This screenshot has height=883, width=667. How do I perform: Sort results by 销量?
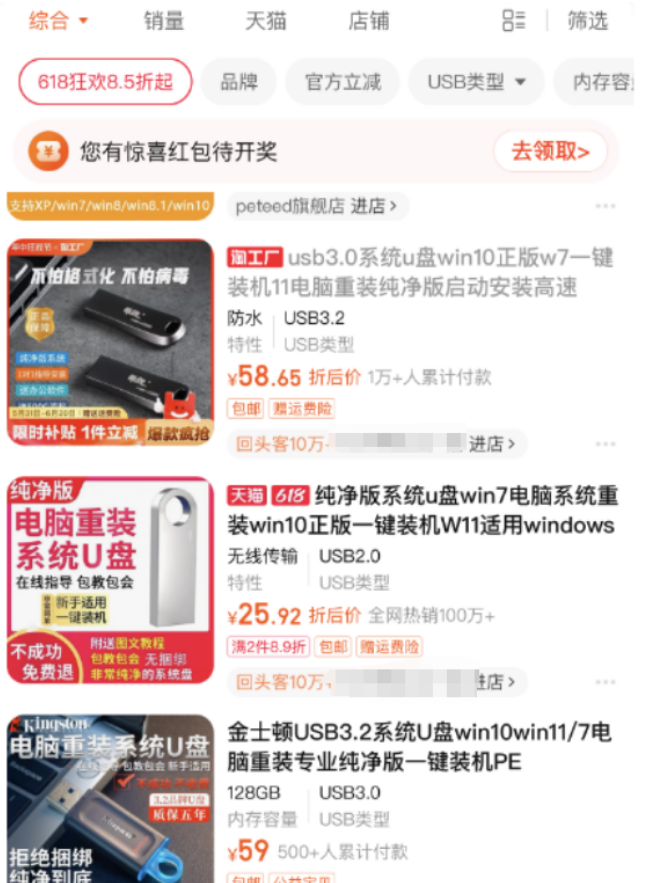point(163,20)
